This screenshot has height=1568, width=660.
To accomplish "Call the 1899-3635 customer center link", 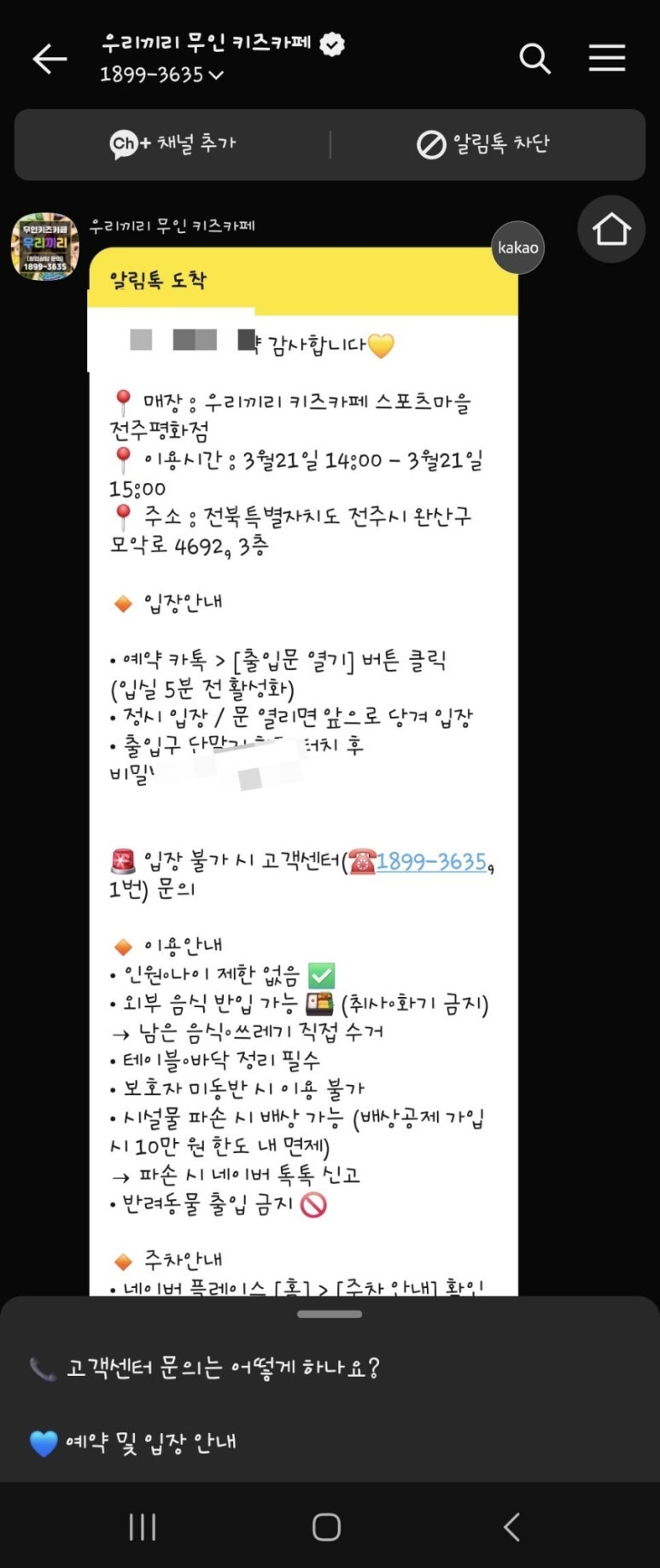I will [x=431, y=861].
